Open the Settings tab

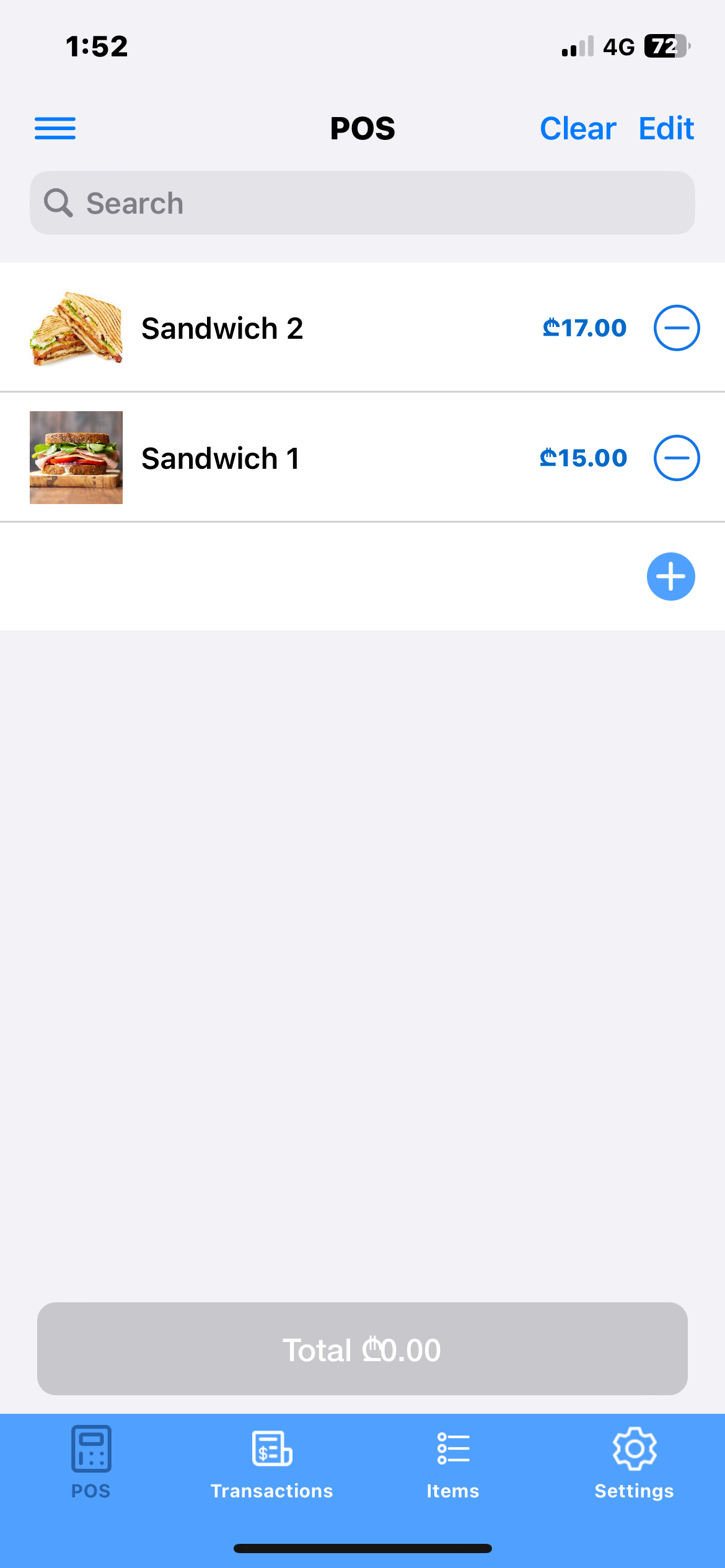[x=634, y=1463]
